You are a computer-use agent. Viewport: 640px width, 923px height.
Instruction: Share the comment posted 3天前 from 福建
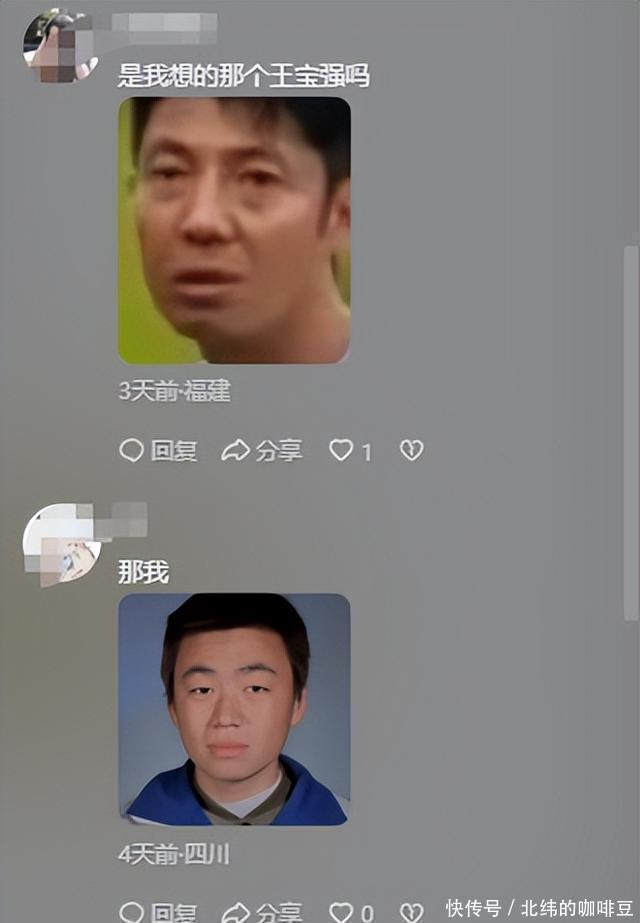(x=262, y=451)
